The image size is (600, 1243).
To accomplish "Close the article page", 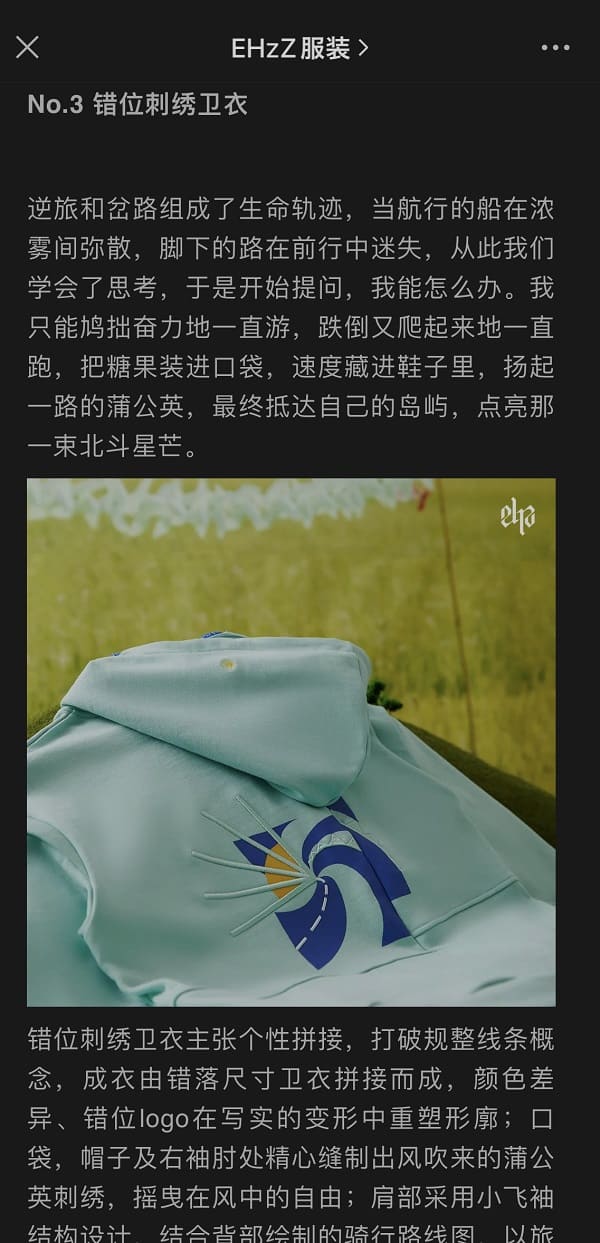I will pyautogui.click(x=28, y=47).
